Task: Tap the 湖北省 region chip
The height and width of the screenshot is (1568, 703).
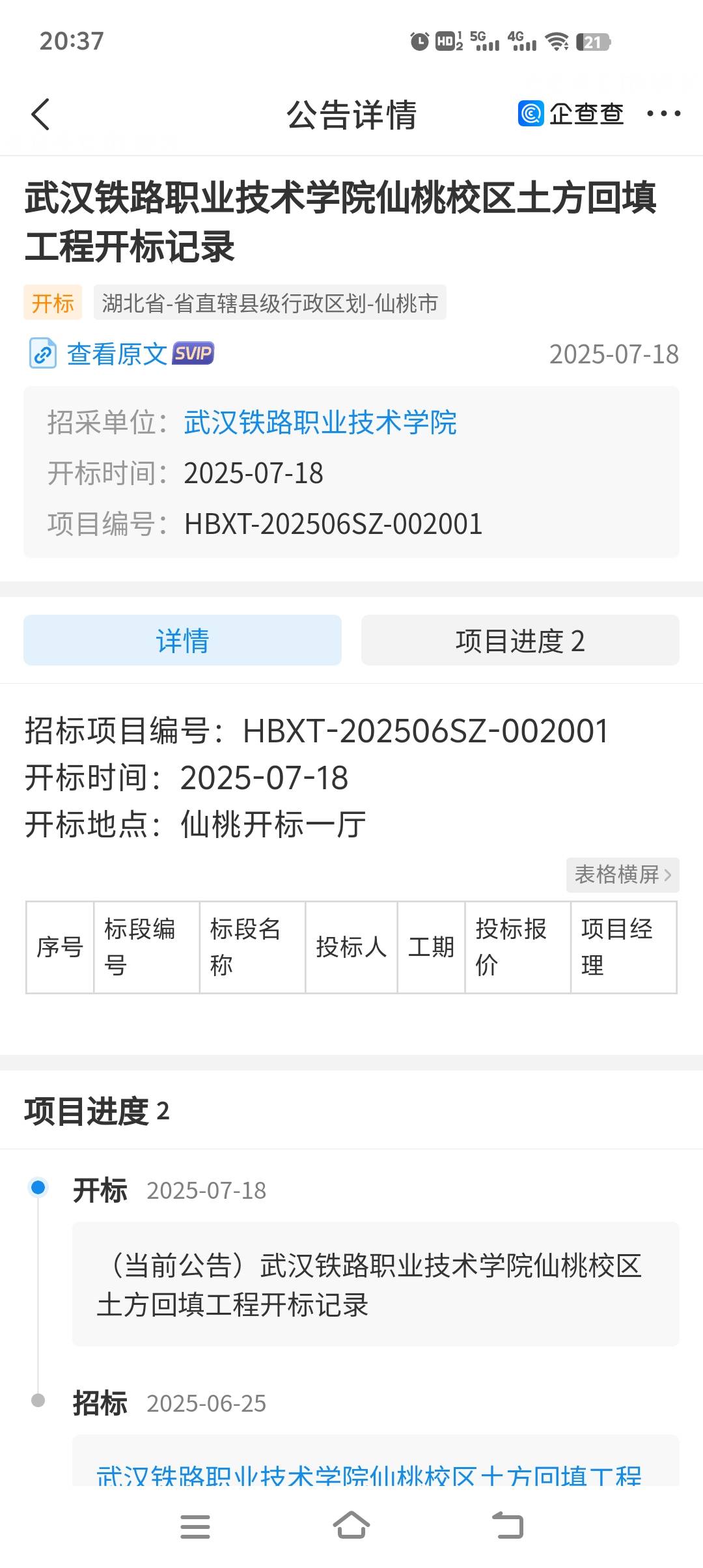Action: [269, 303]
